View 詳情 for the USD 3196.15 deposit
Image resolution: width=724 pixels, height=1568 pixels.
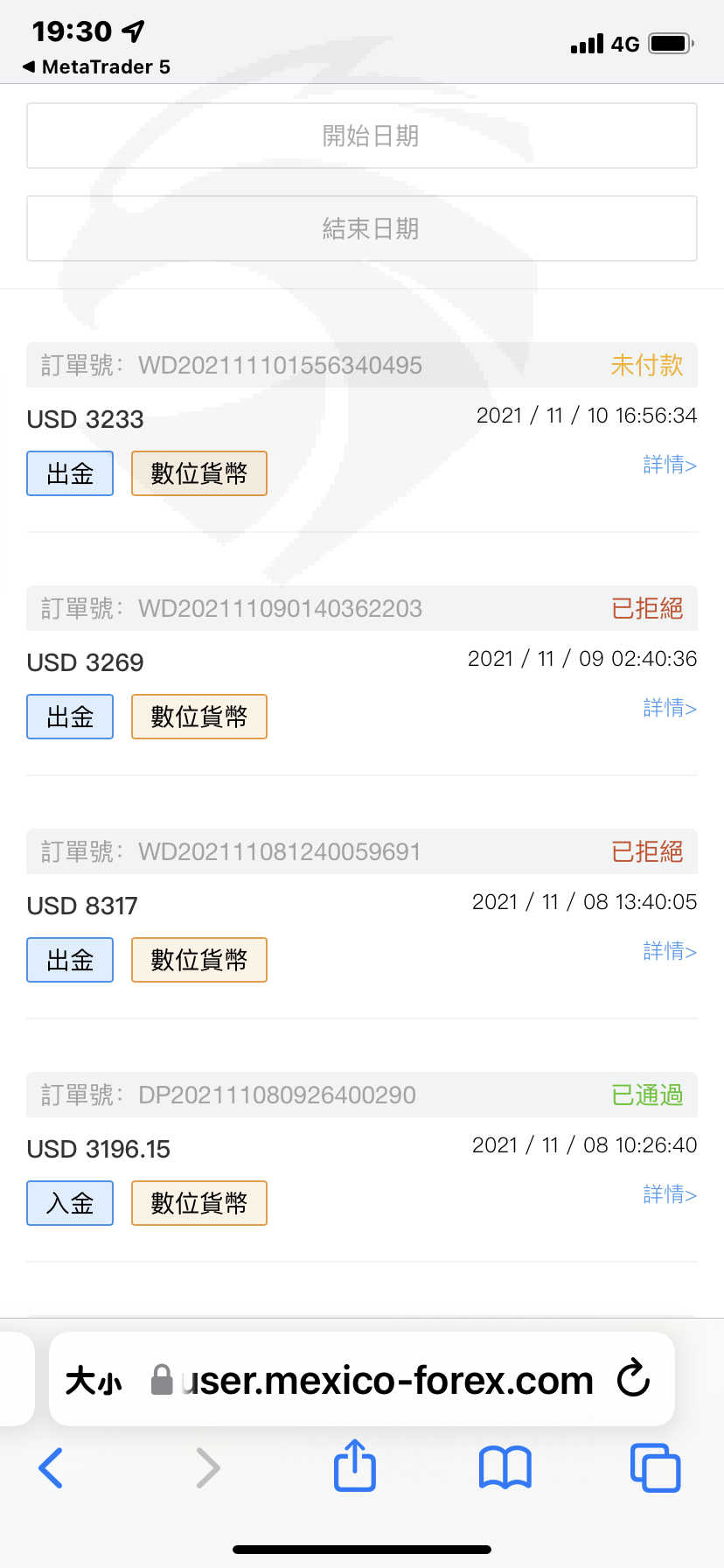[x=670, y=1194]
